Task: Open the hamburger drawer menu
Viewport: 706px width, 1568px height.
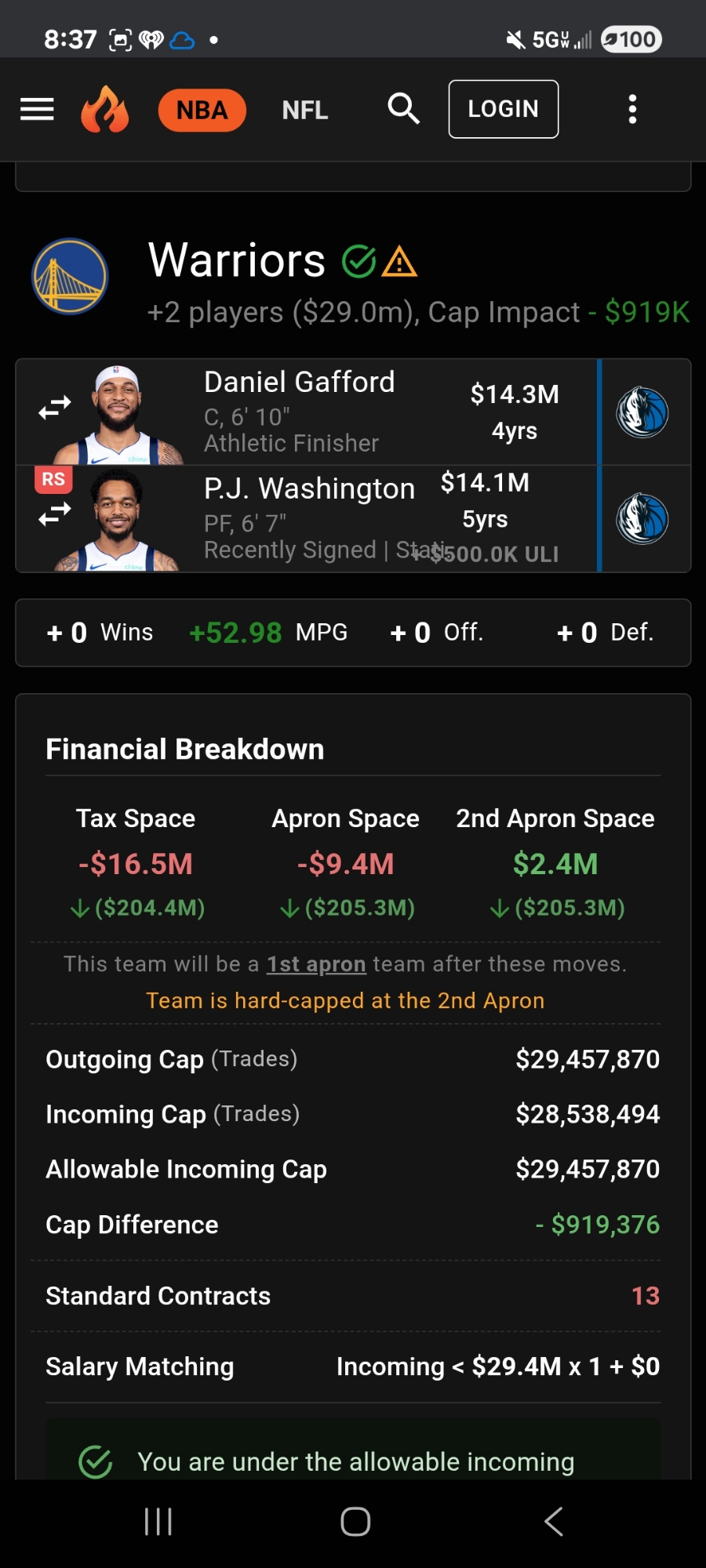Action: (x=37, y=110)
